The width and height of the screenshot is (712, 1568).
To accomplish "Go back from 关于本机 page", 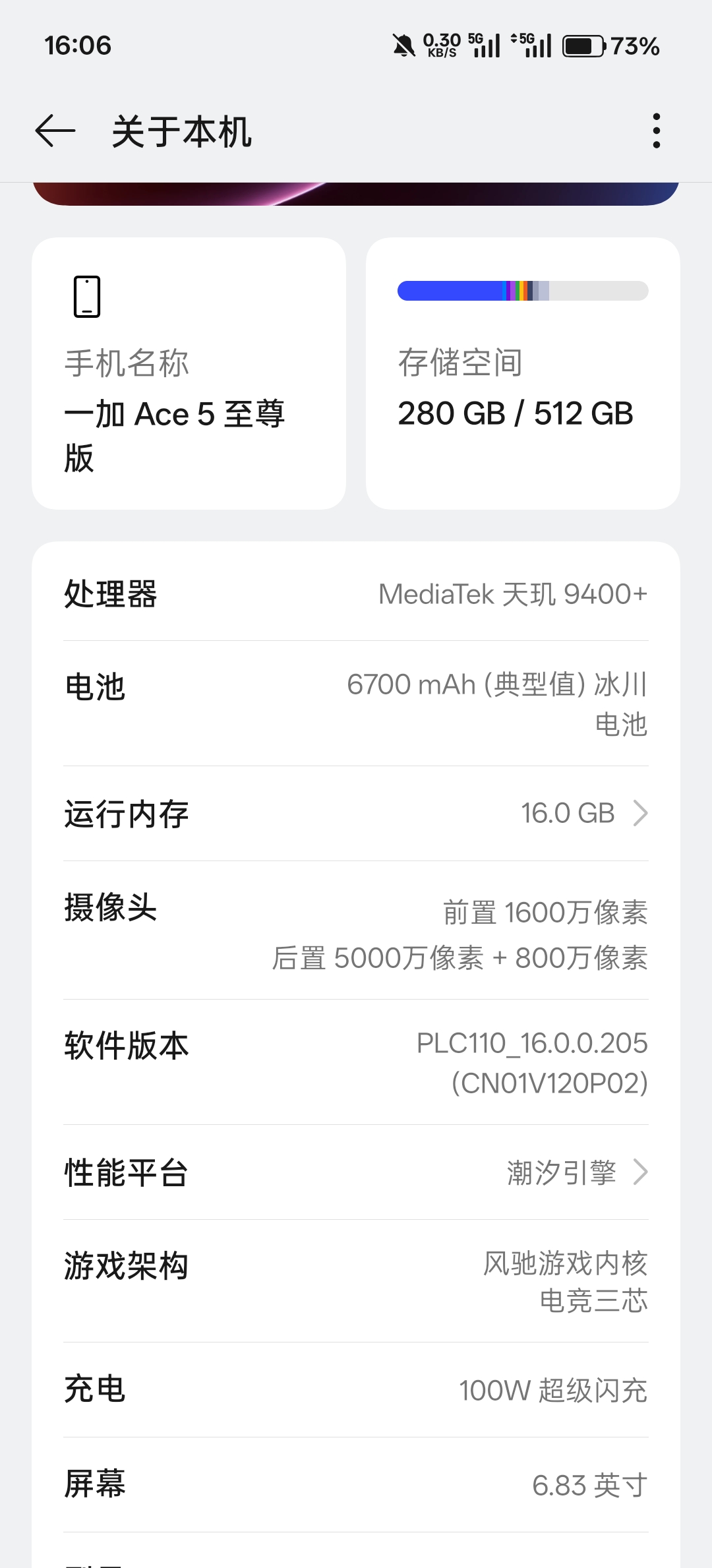I will tap(55, 131).
